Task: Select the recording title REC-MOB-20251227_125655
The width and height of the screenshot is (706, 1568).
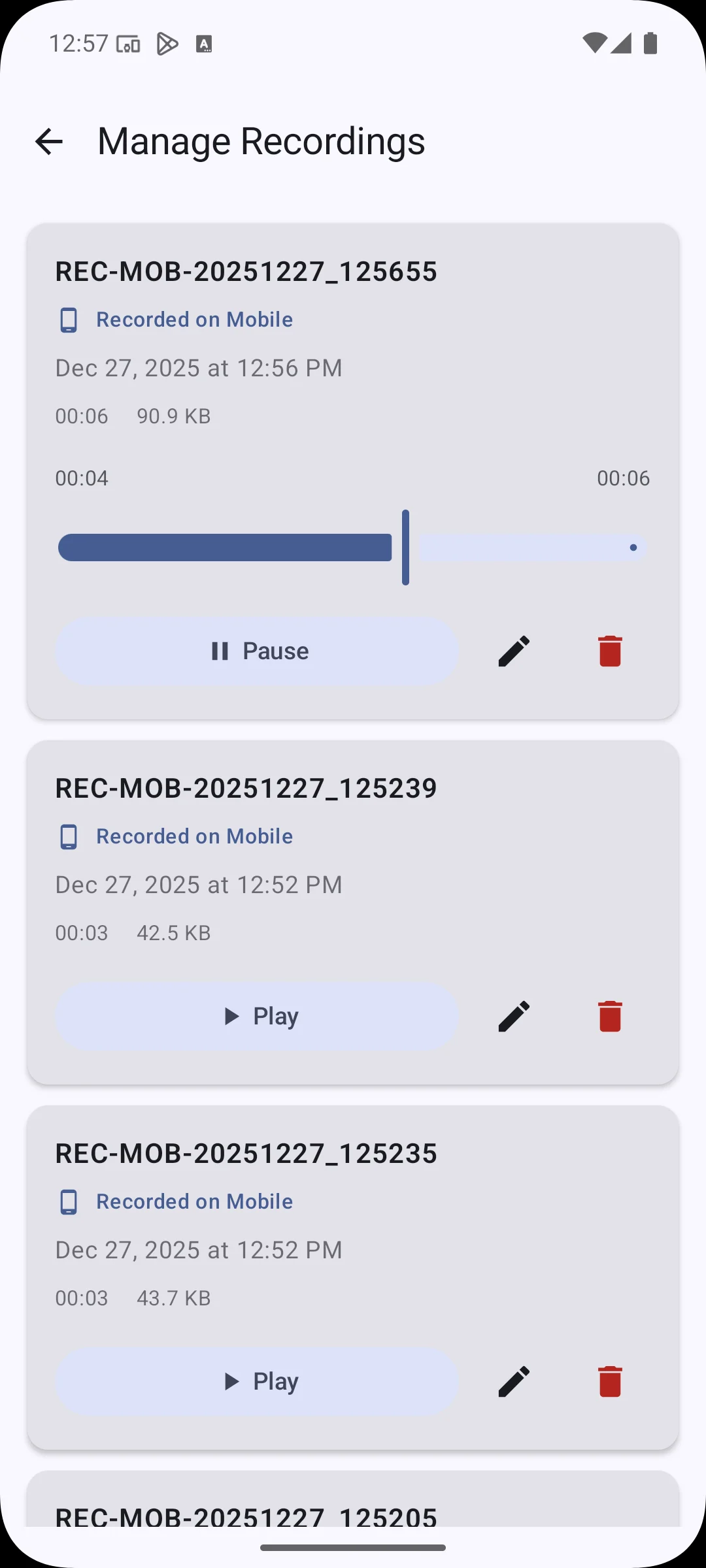Action: pos(246,272)
